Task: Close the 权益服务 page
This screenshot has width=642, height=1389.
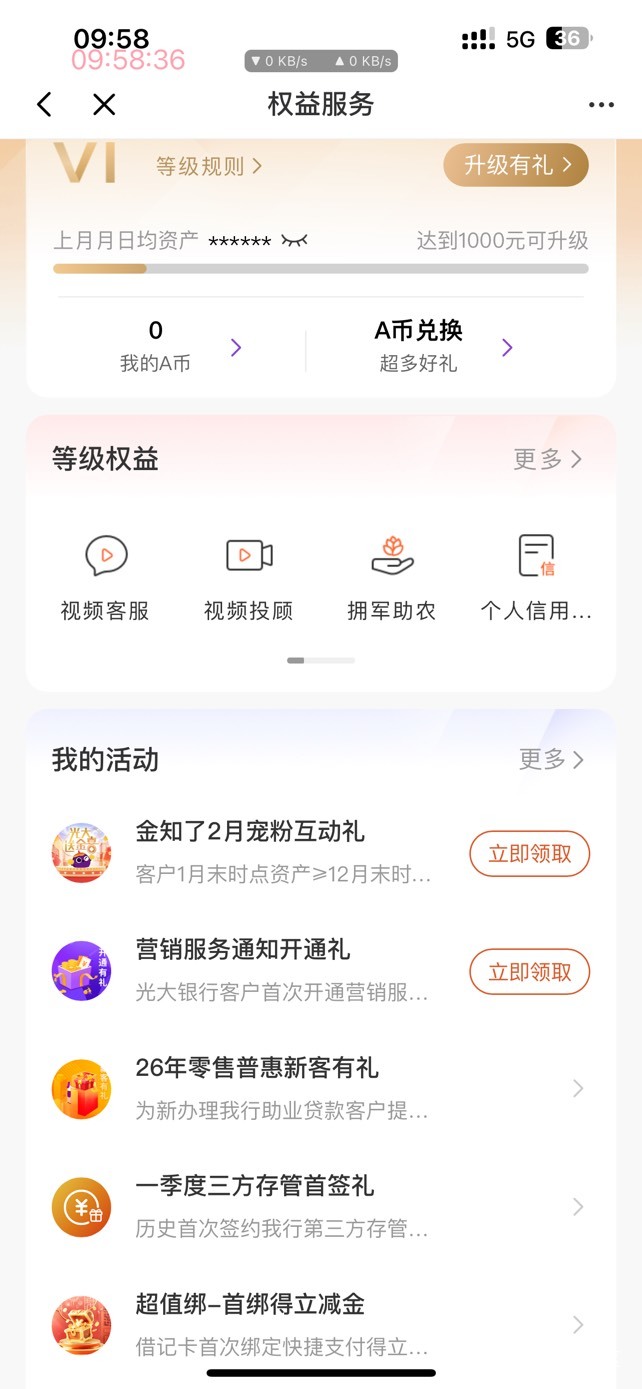Action: [x=104, y=104]
